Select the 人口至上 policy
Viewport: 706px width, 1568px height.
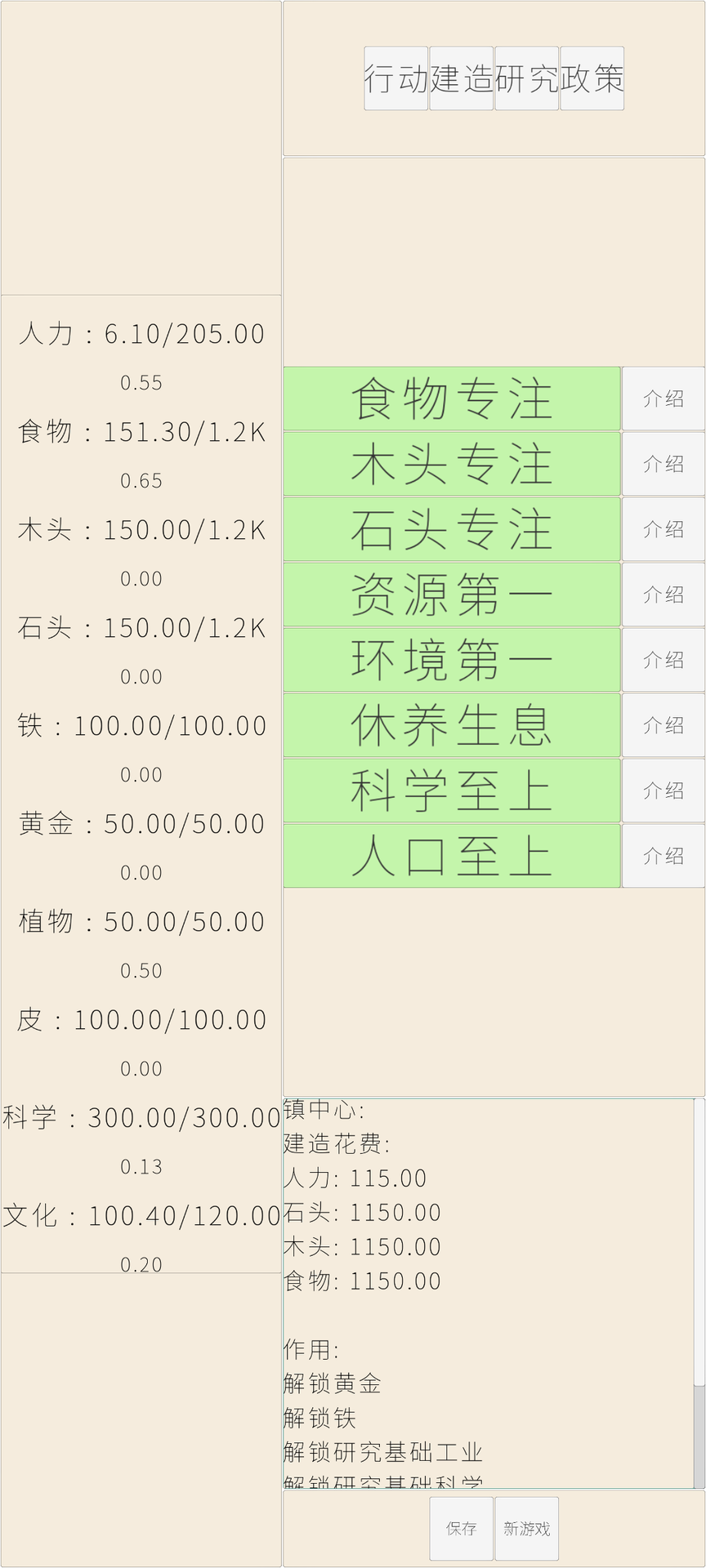452,856
